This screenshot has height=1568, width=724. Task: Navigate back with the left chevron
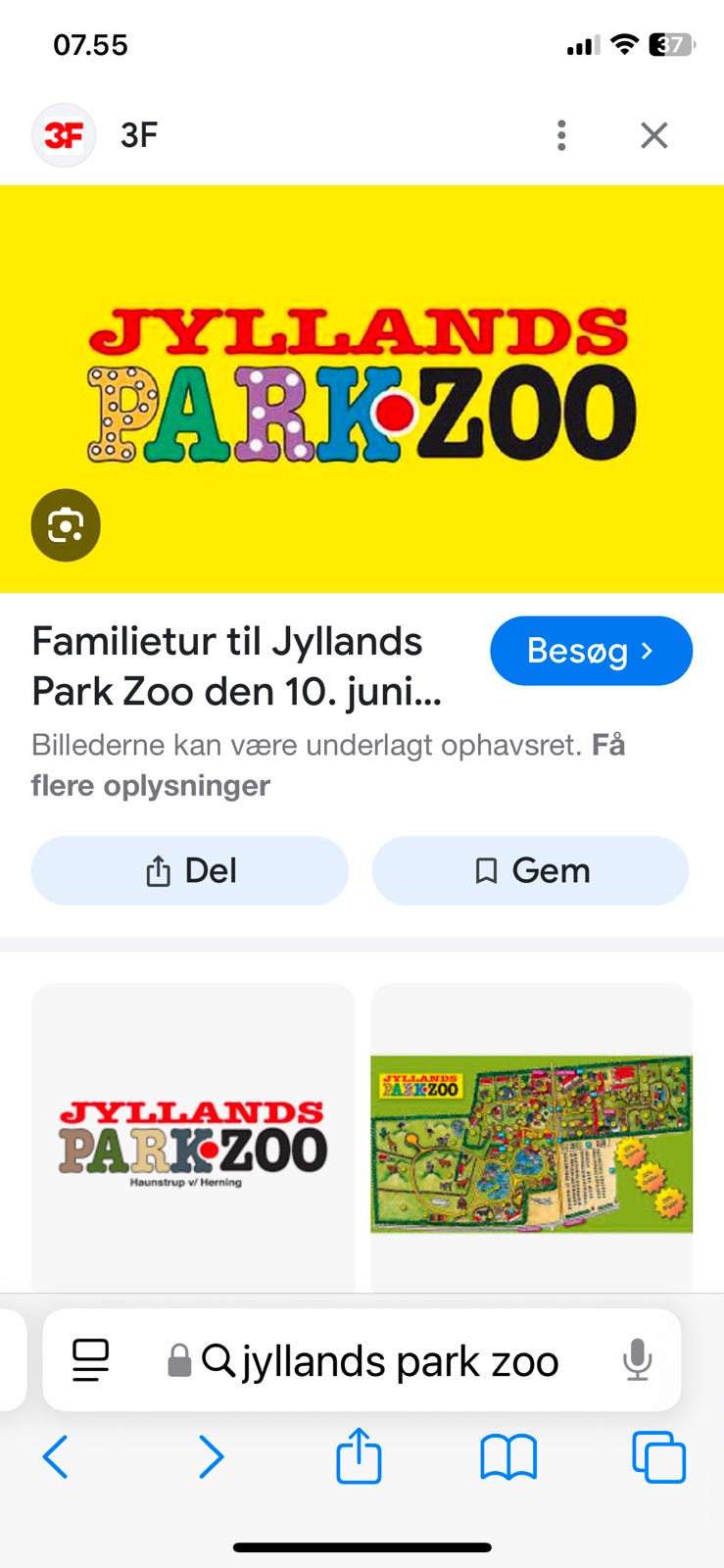pyautogui.click(x=56, y=1457)
